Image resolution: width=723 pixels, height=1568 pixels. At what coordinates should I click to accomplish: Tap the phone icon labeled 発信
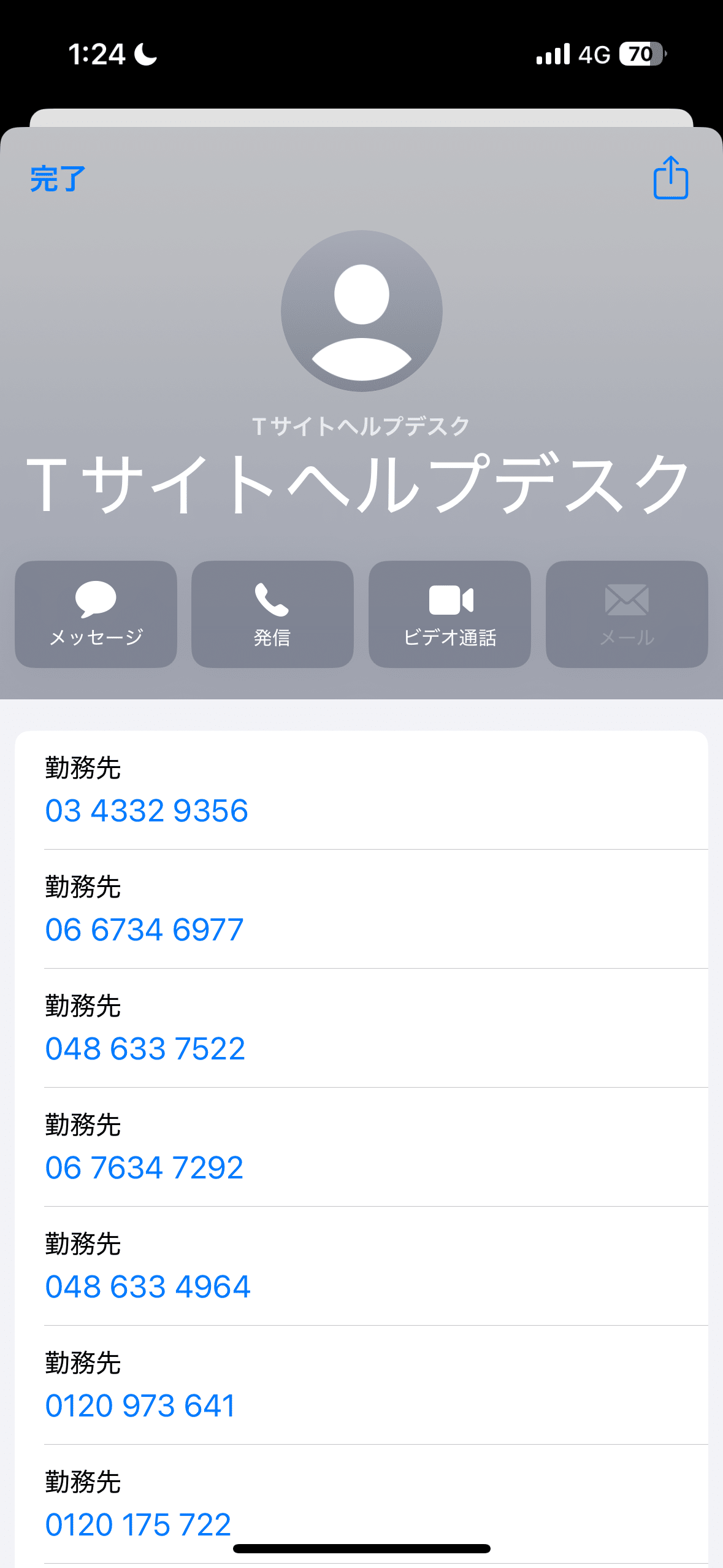coord(272,613)
